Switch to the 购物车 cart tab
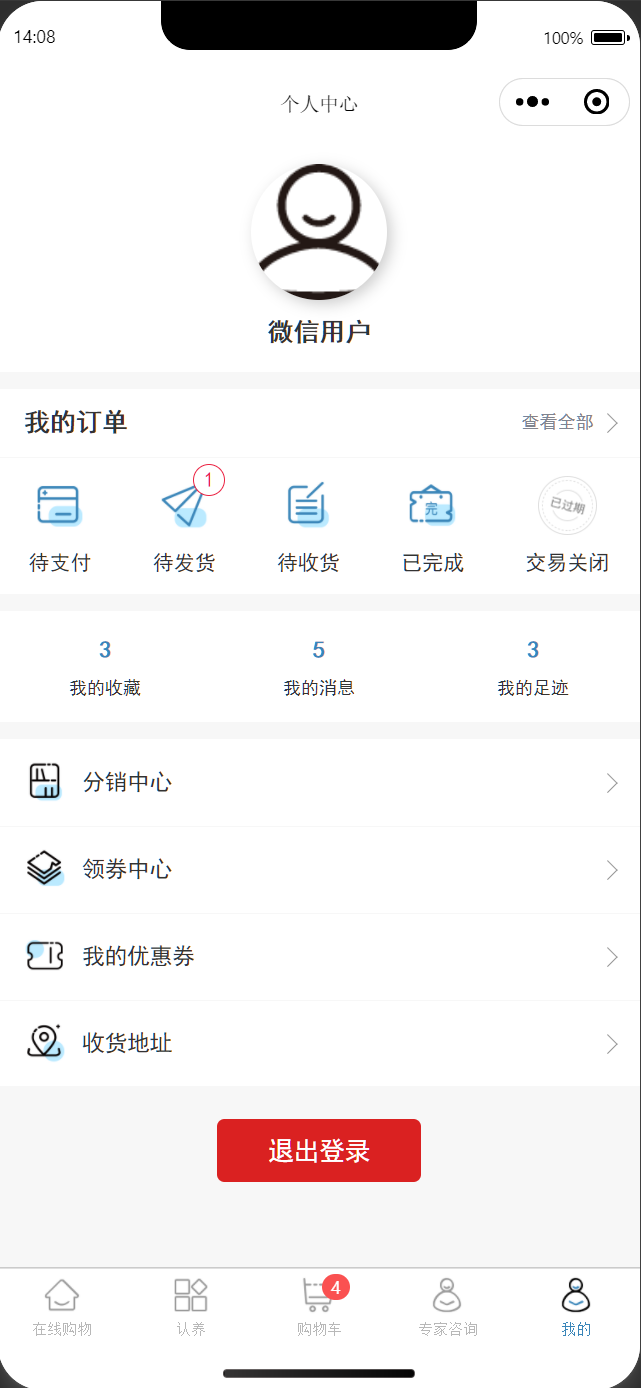Screen dimensions: 641x1388 point(319,1307)
